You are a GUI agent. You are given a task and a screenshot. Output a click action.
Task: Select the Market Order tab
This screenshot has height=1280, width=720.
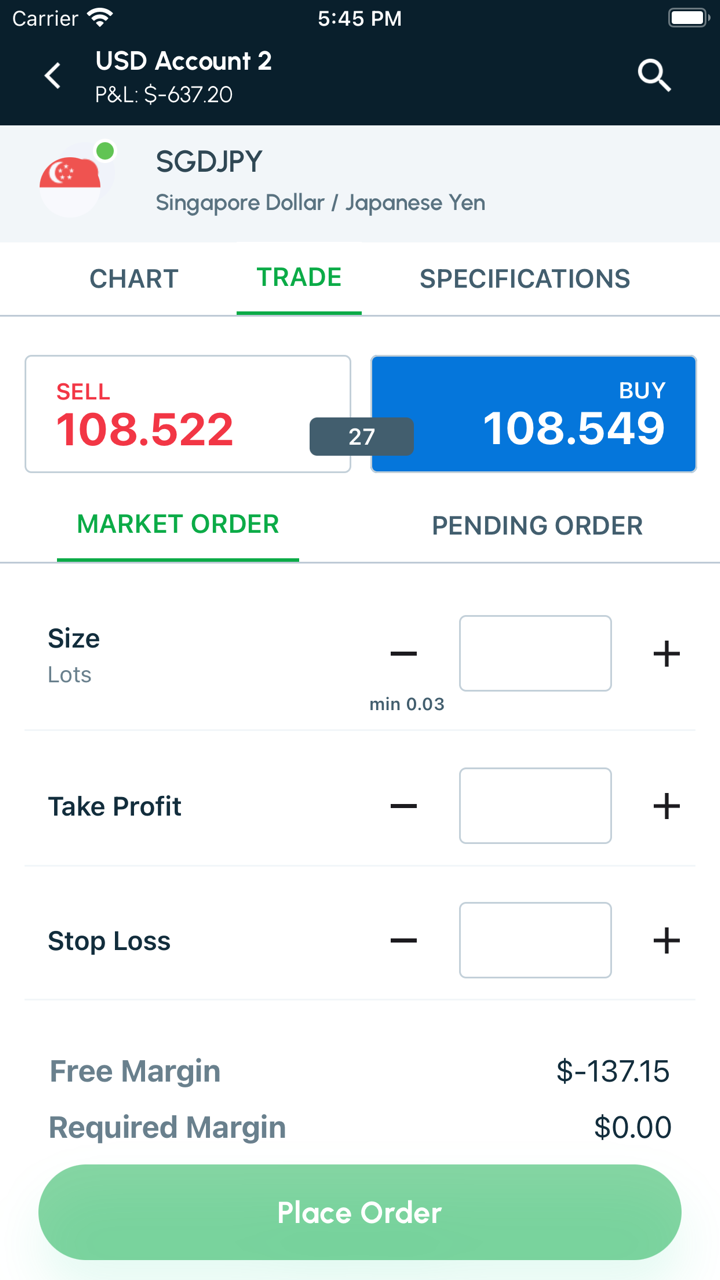point(178,525)
